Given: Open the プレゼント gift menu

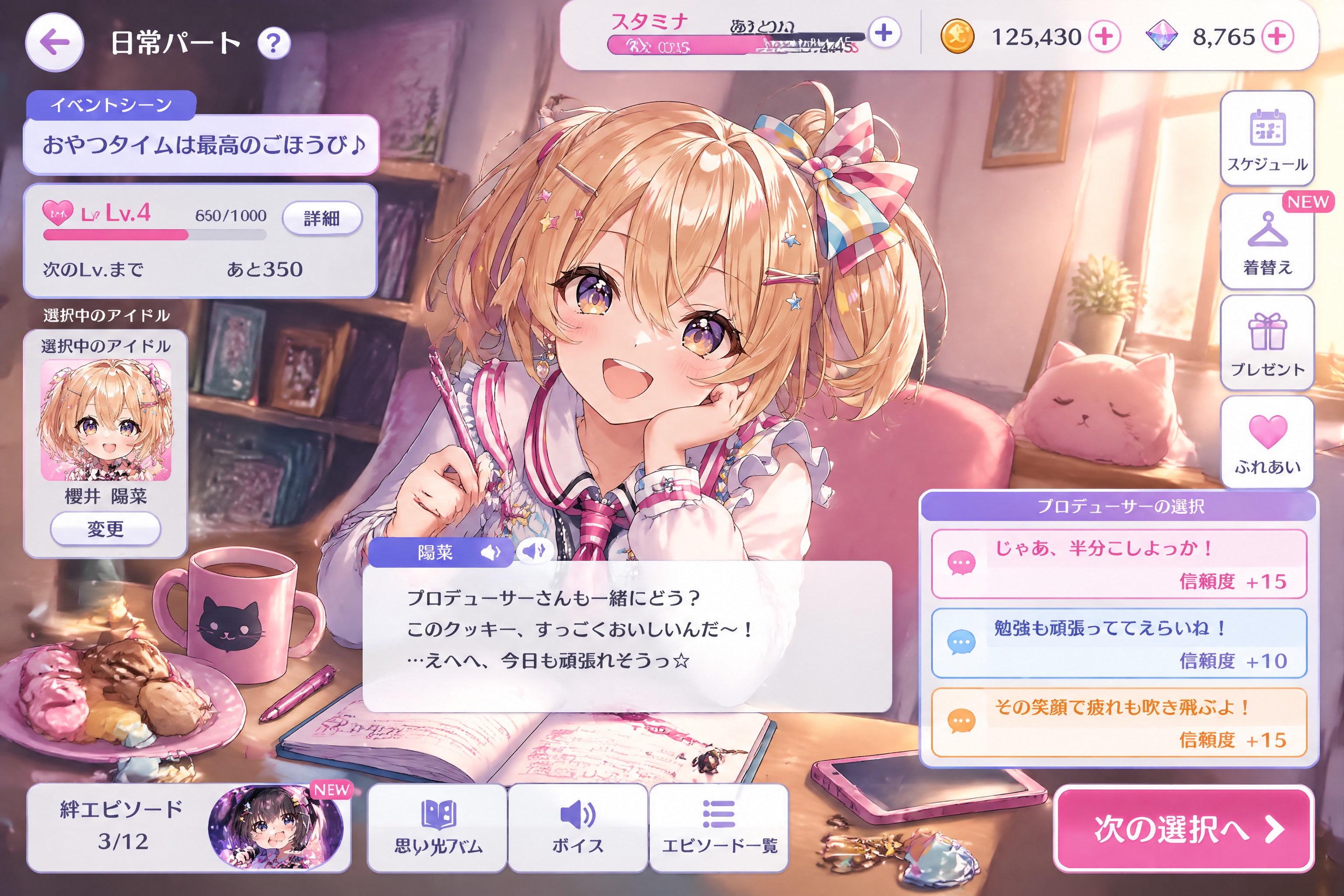Looking at the screenshot, I should (1267, 344).
